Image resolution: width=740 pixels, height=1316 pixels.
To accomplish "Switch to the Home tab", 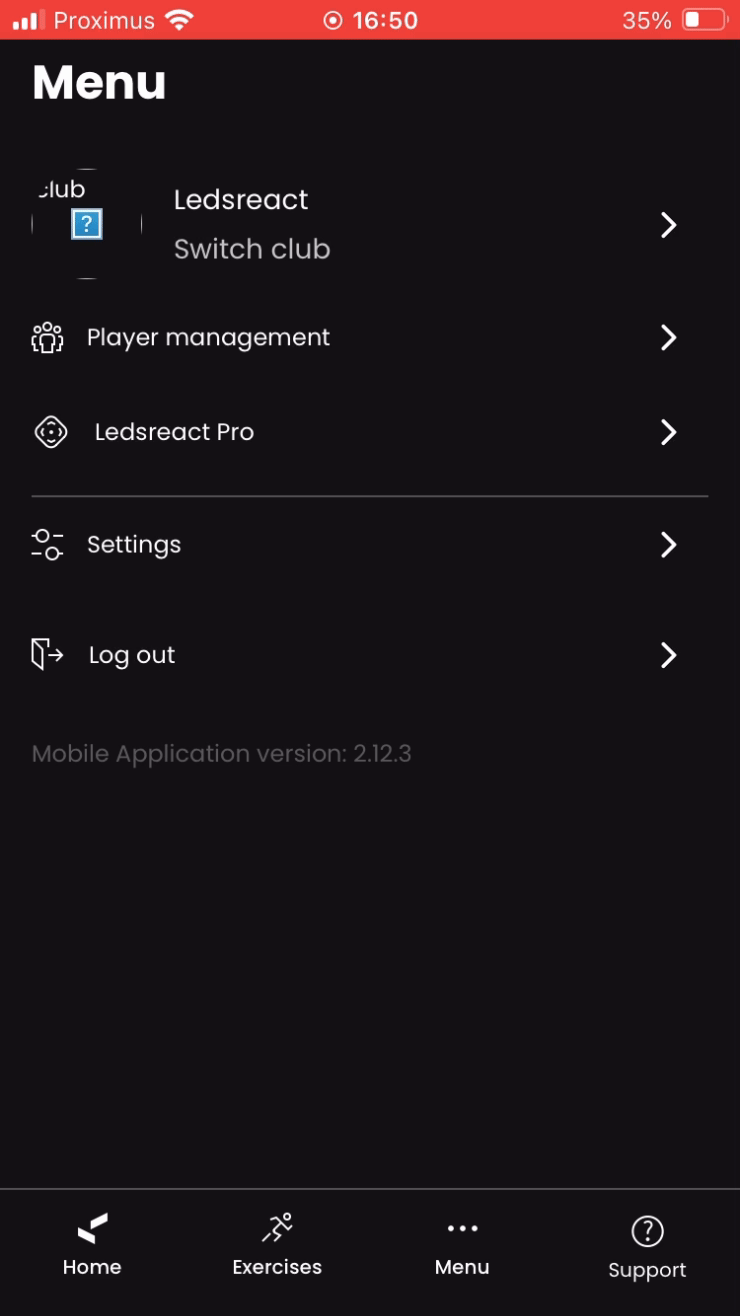I will pos(92,1245).
